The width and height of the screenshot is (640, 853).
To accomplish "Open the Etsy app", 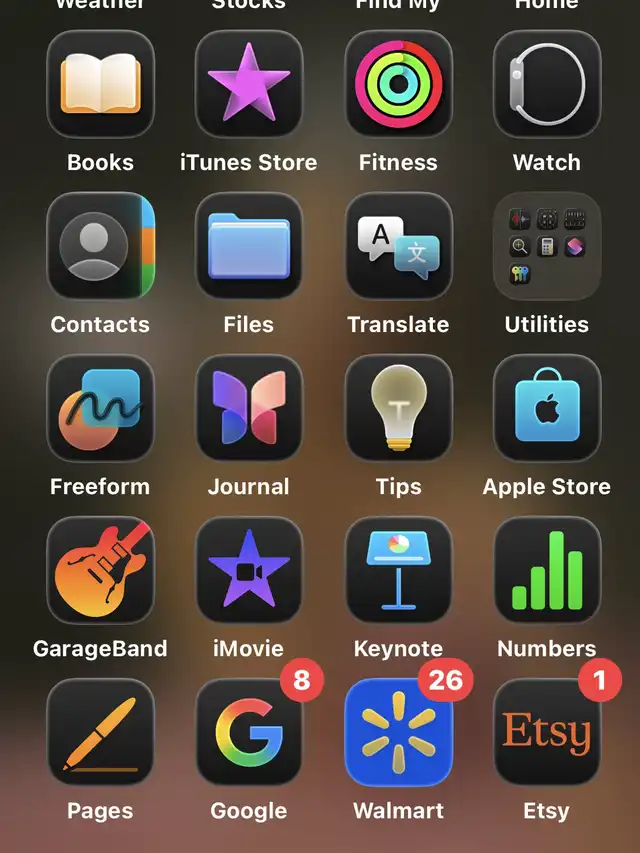I will 547,732.
